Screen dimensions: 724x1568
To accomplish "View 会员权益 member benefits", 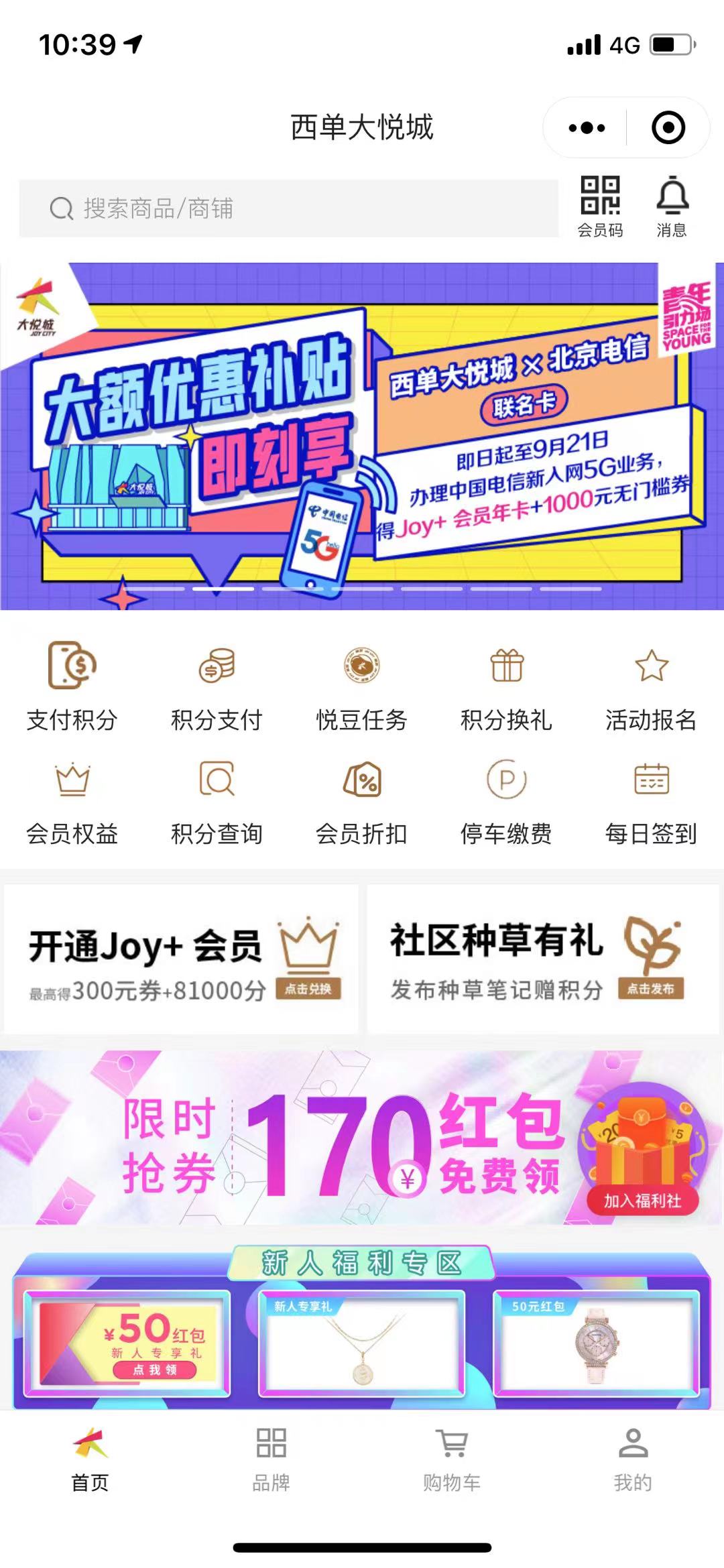I will [x=72, y=800].
